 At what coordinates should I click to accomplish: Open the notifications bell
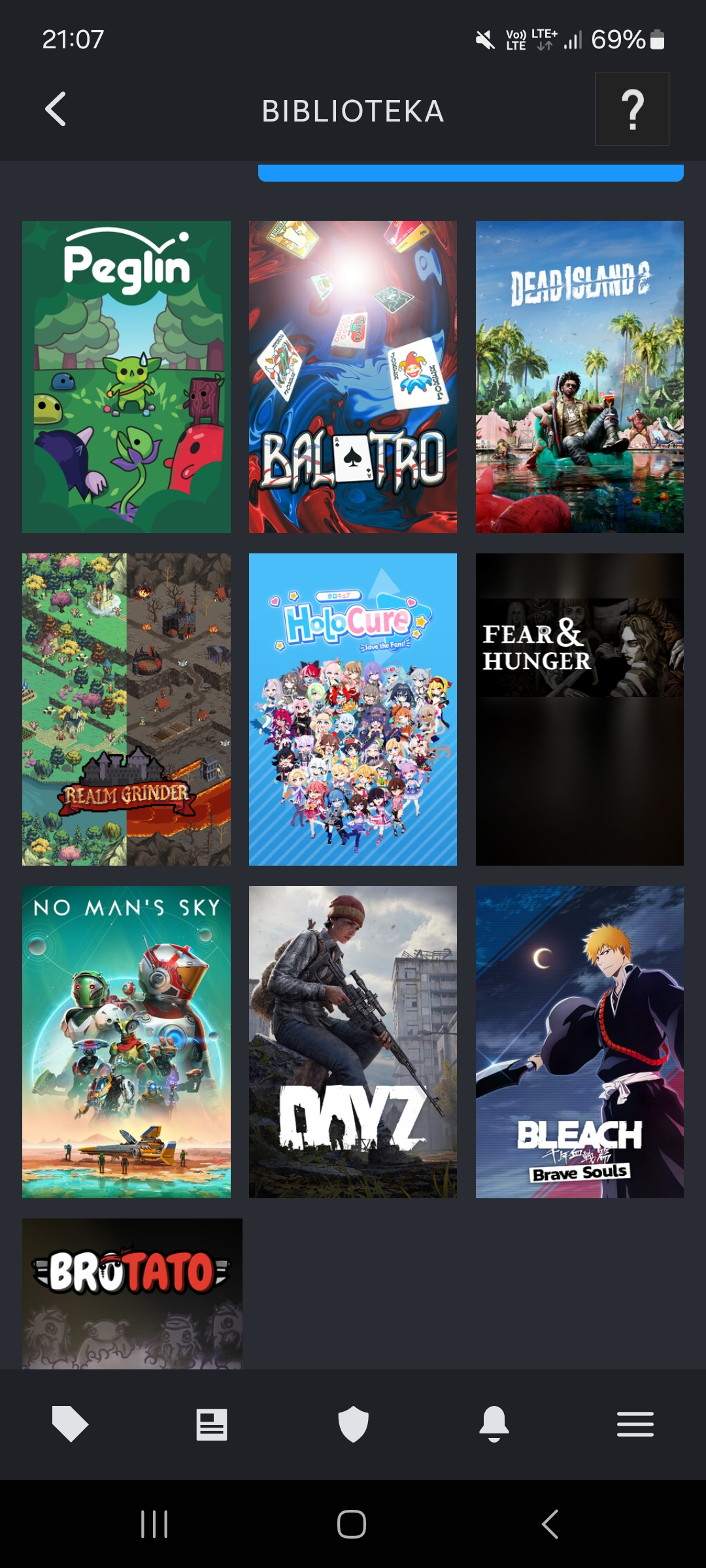pos(494,1424)
